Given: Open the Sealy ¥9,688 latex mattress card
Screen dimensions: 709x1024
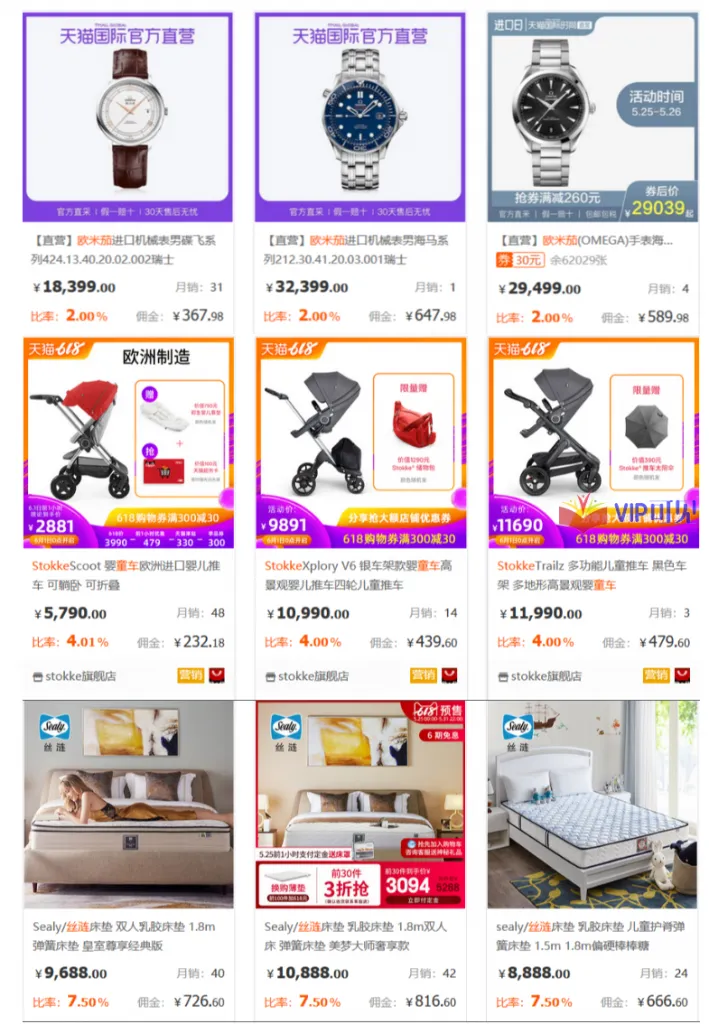Looking at the screenshot, I should [x=128, y=805].
